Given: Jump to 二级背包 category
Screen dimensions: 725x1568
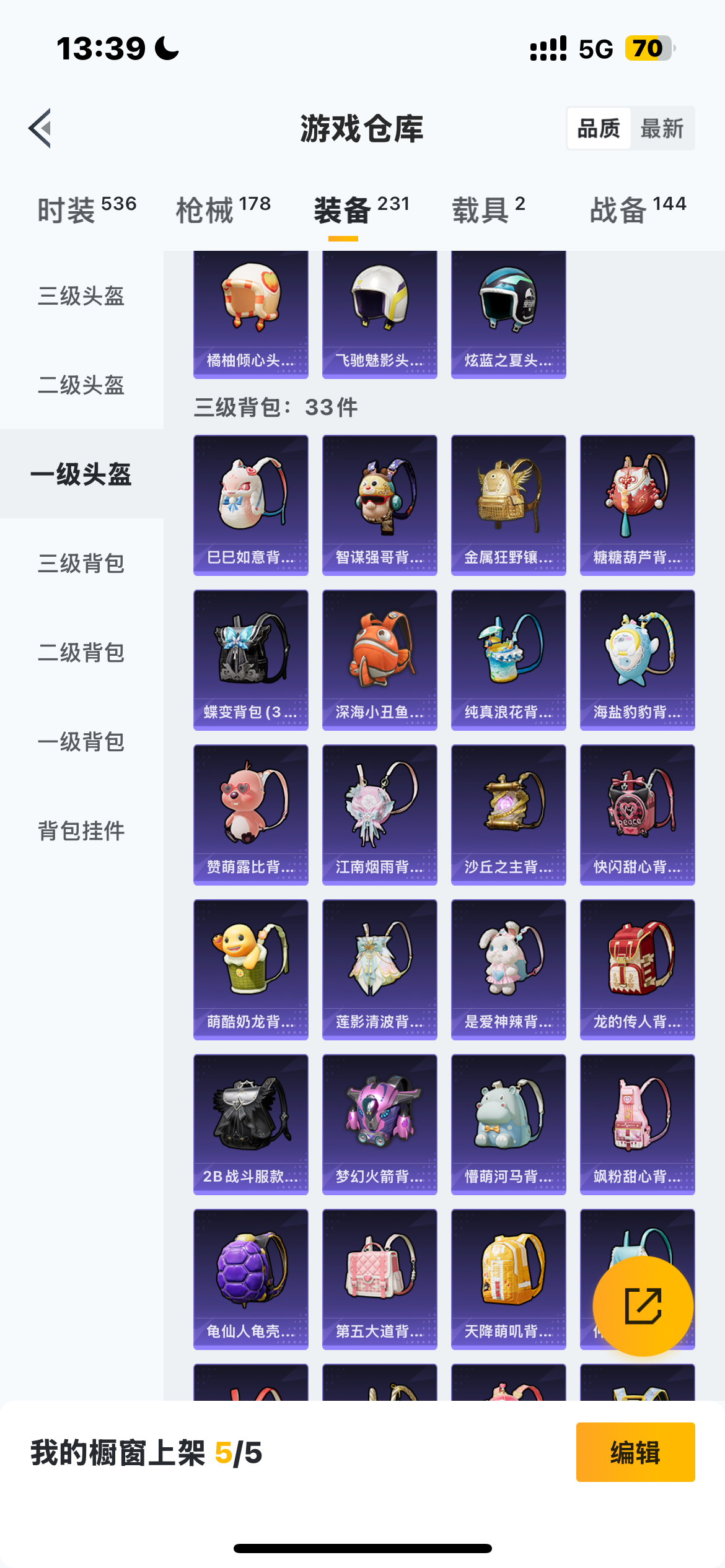Looking at the screenshot, I should 81,653.
